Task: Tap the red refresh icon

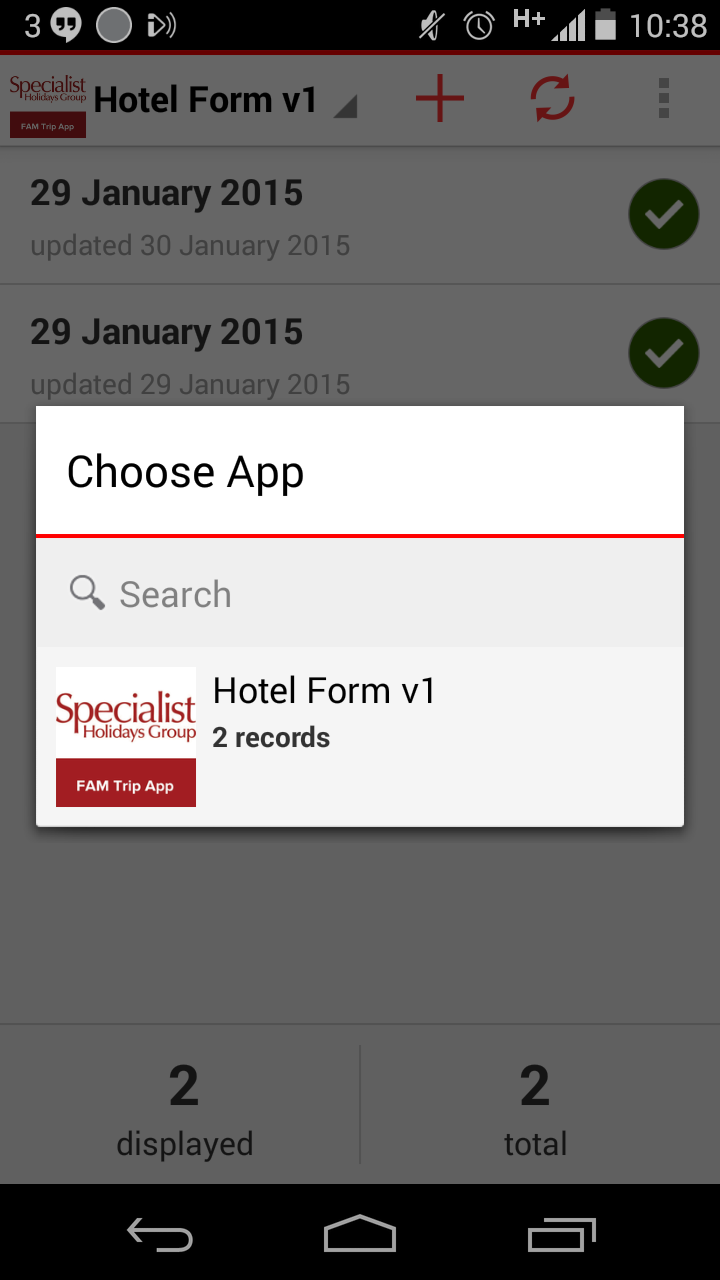Action: pos(553,99)
